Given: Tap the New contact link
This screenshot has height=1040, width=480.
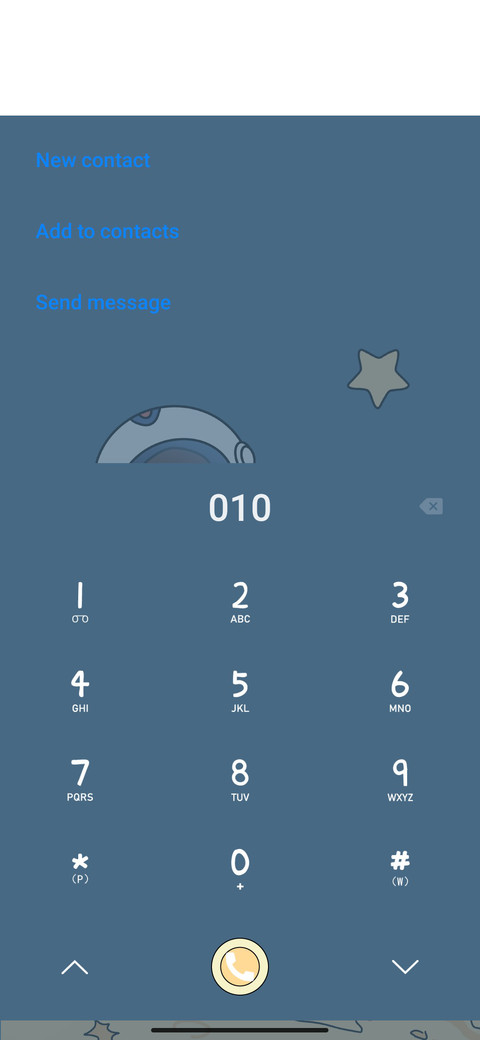Looking at the screenshot, I should 93,160.
